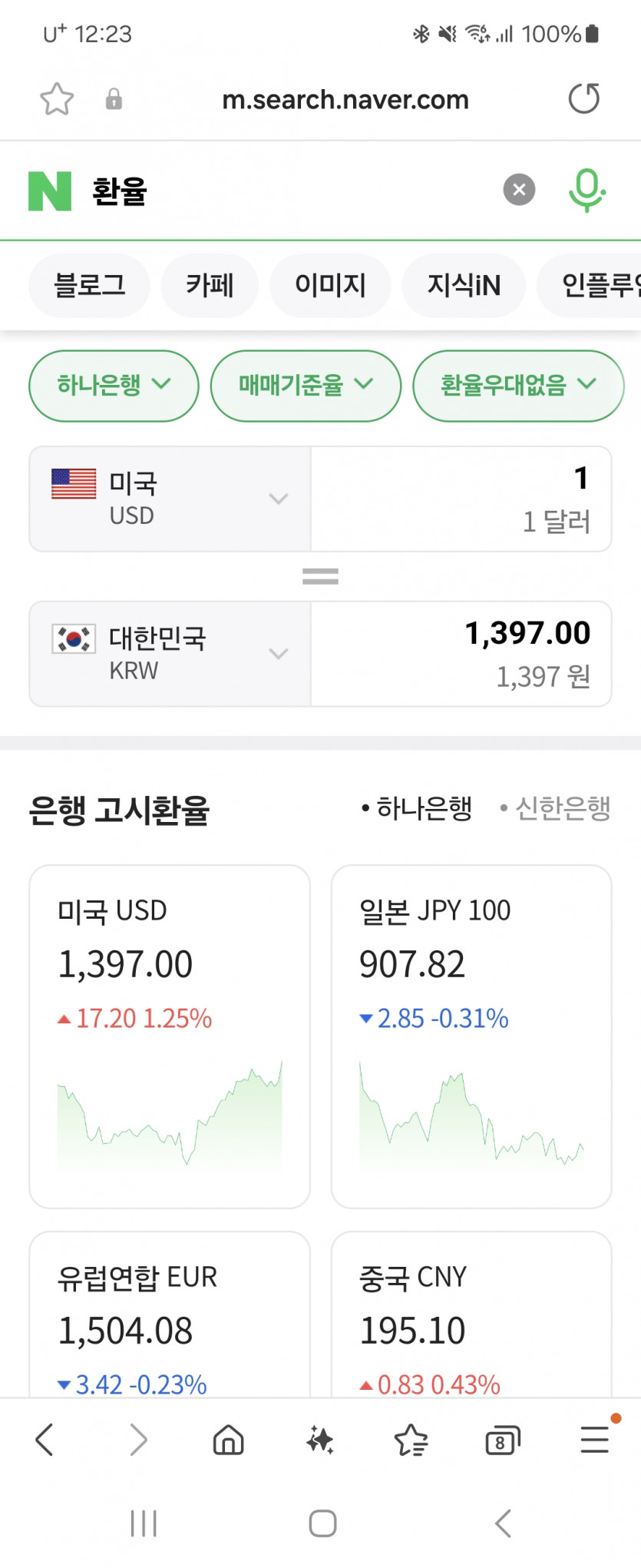Image resolution: width=641 pixels, height=1568 pixels.
Task: Open the browser tabs switcher
Action: (503, 1440)
